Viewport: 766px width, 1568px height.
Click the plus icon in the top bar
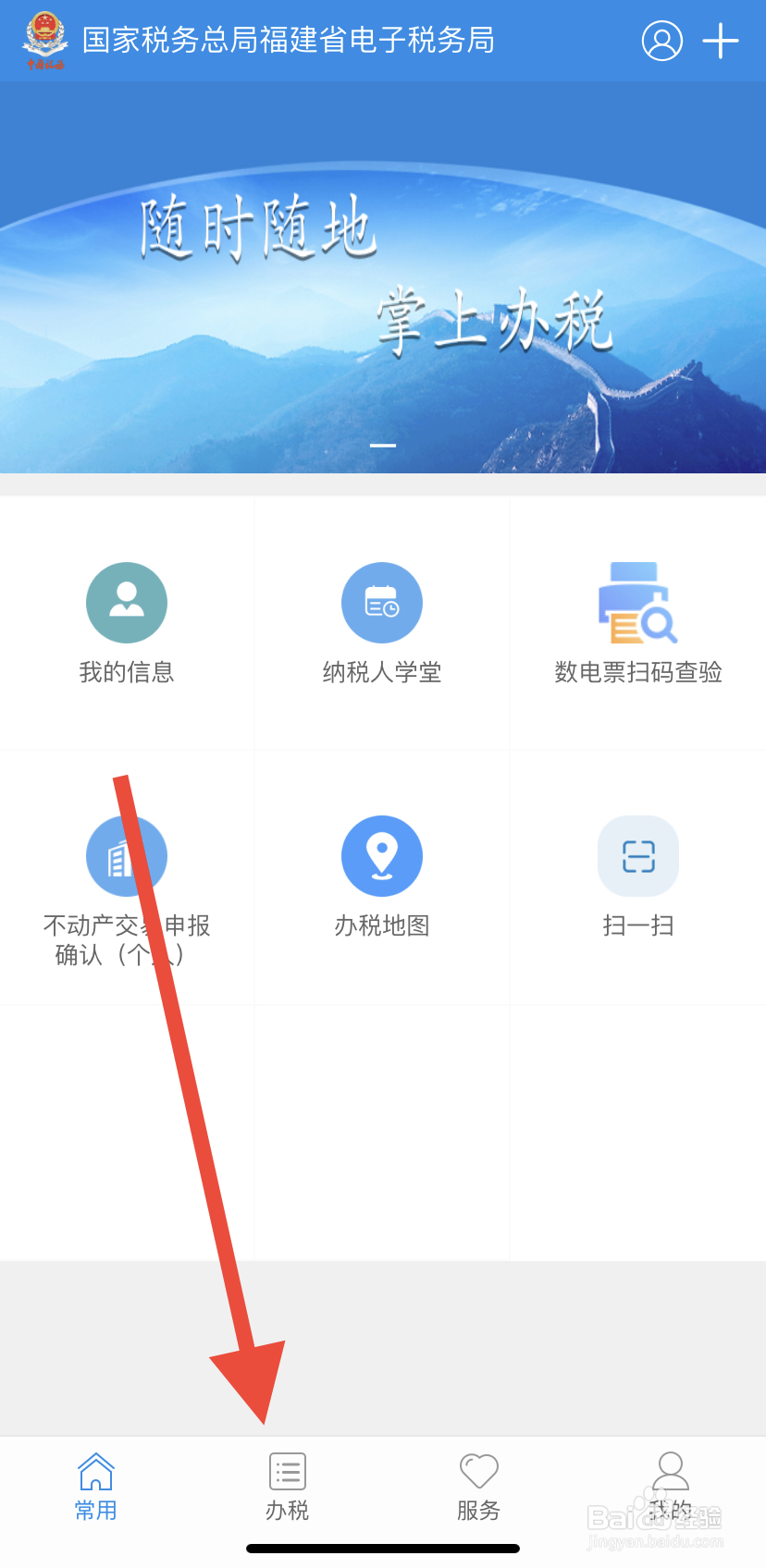721,42
